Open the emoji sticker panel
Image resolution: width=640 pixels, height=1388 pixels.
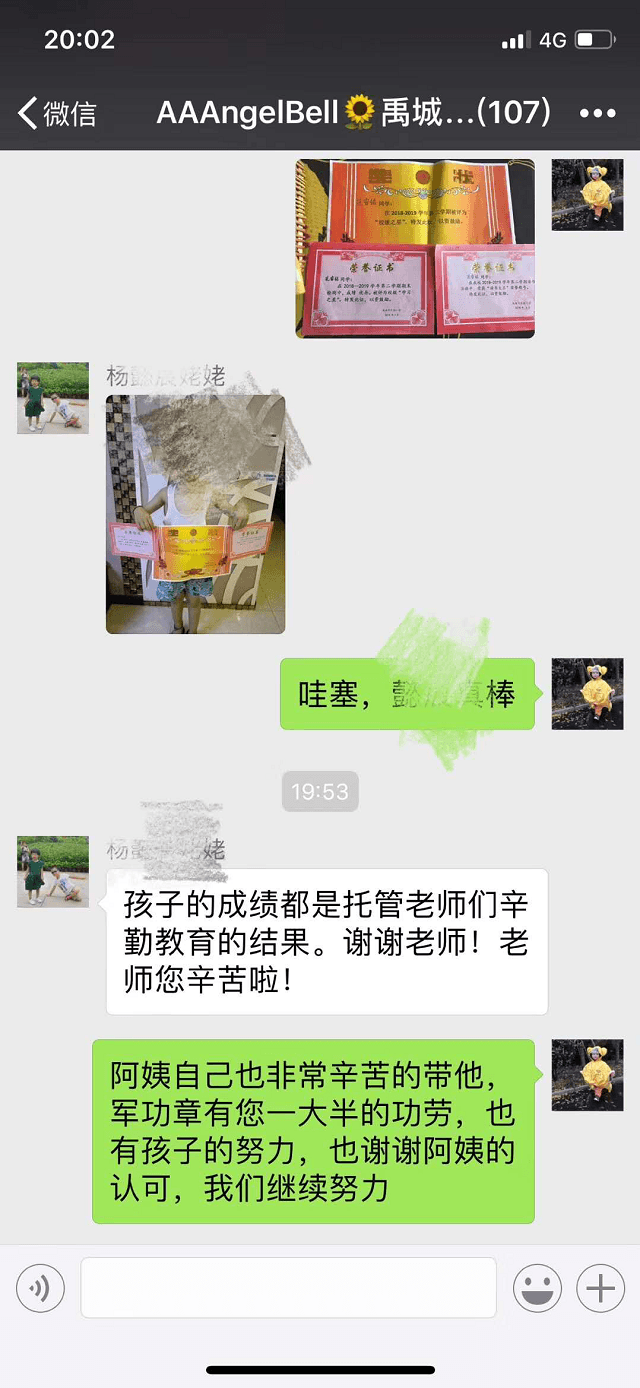point(537,1288)
